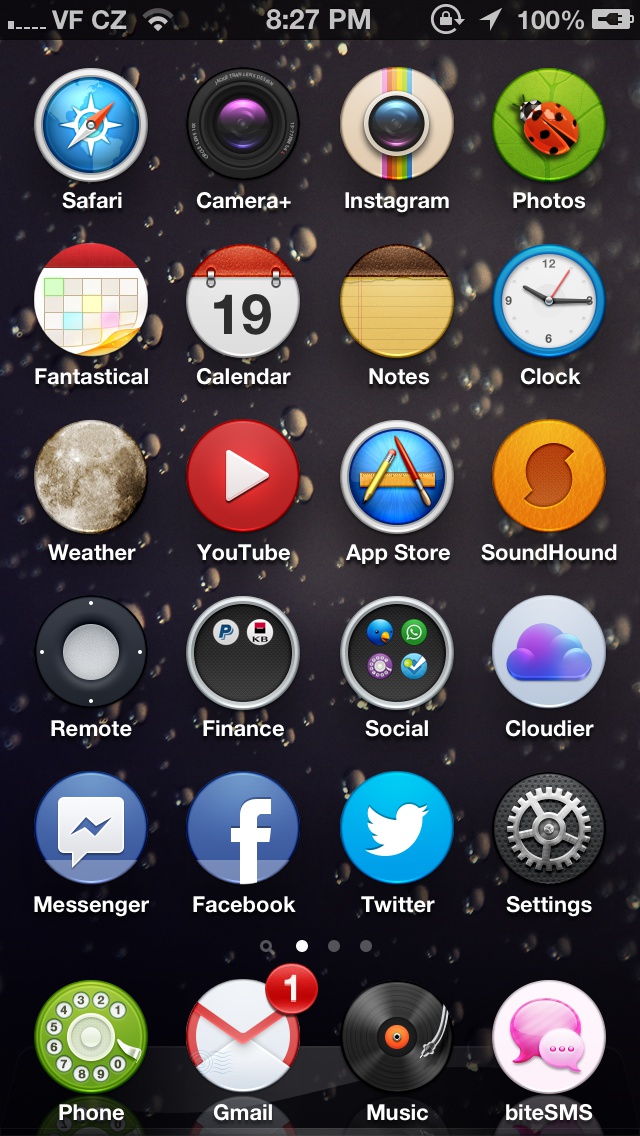Open Instagram
The image size is (640, 1136).
(397, 125)
